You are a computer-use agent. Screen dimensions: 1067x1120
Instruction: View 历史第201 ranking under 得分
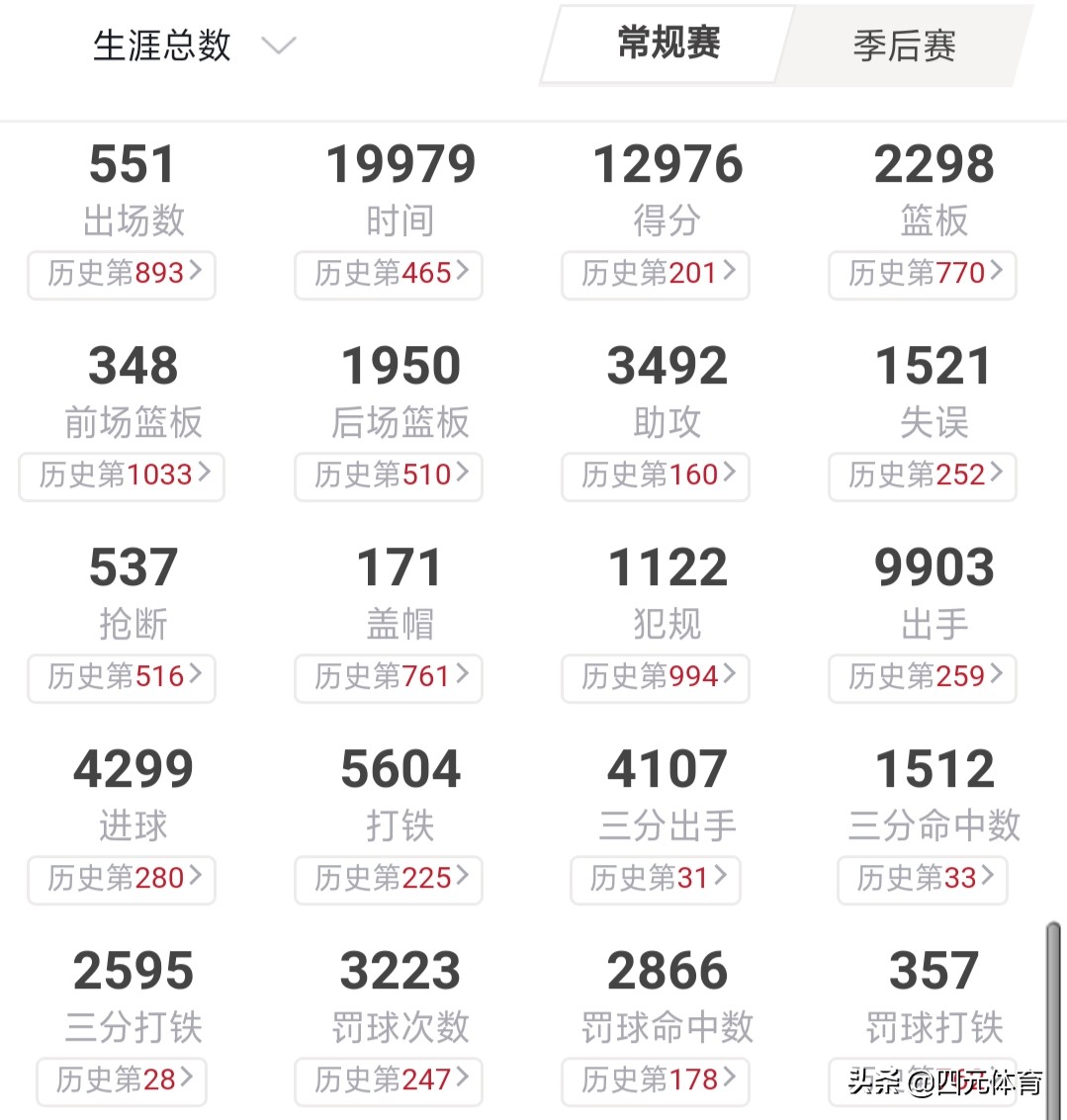click(655, 276)
